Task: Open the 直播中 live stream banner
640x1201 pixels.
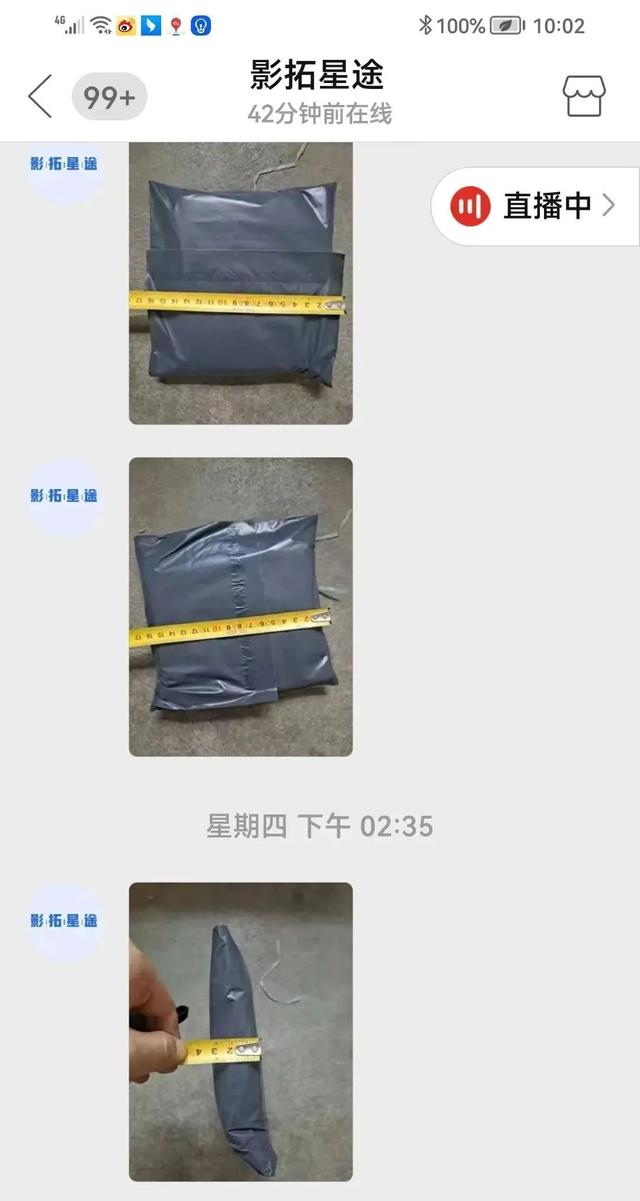Action: tap(536, 206)
